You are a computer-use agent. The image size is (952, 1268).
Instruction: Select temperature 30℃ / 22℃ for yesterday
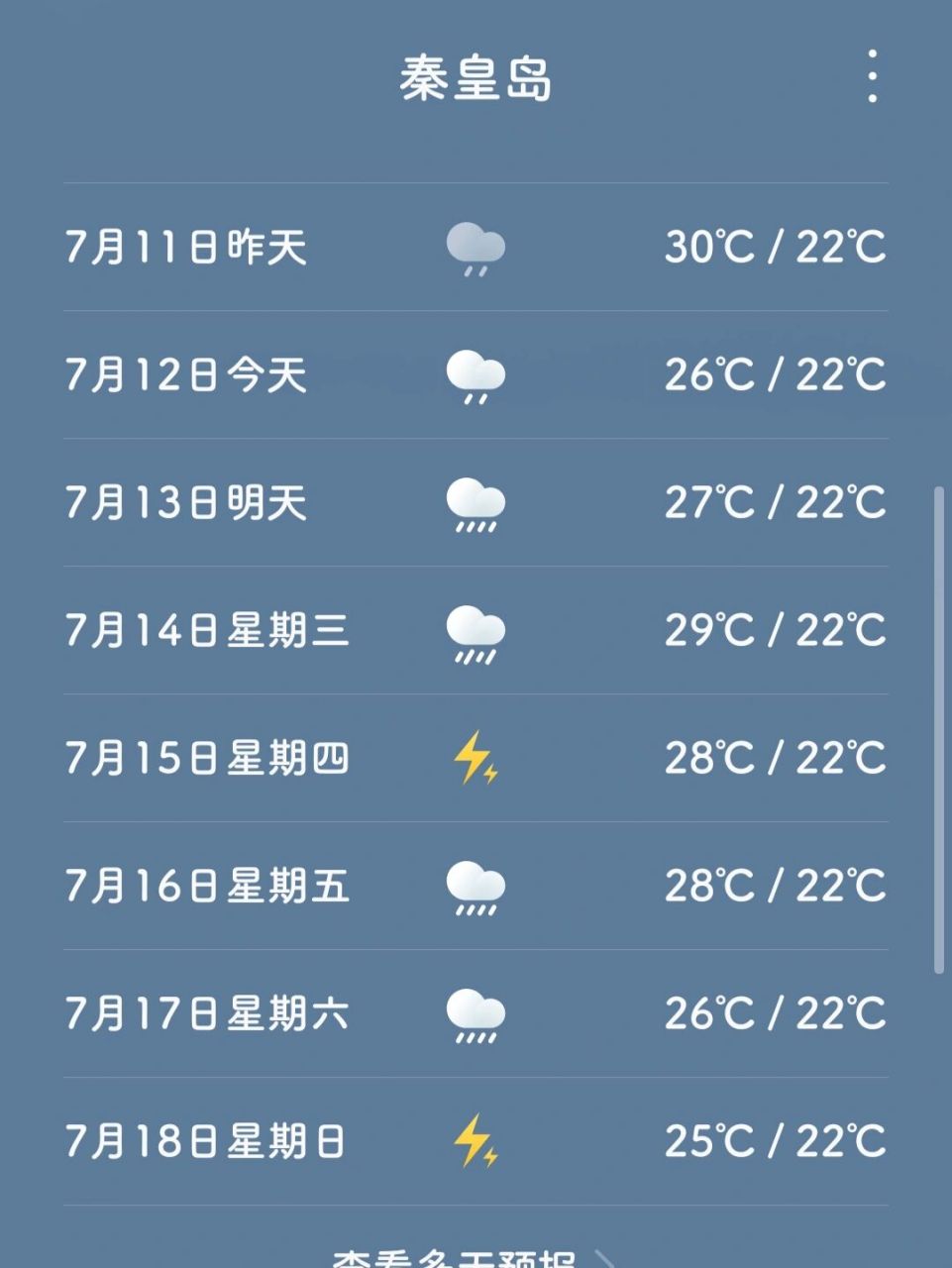[776, 248]
